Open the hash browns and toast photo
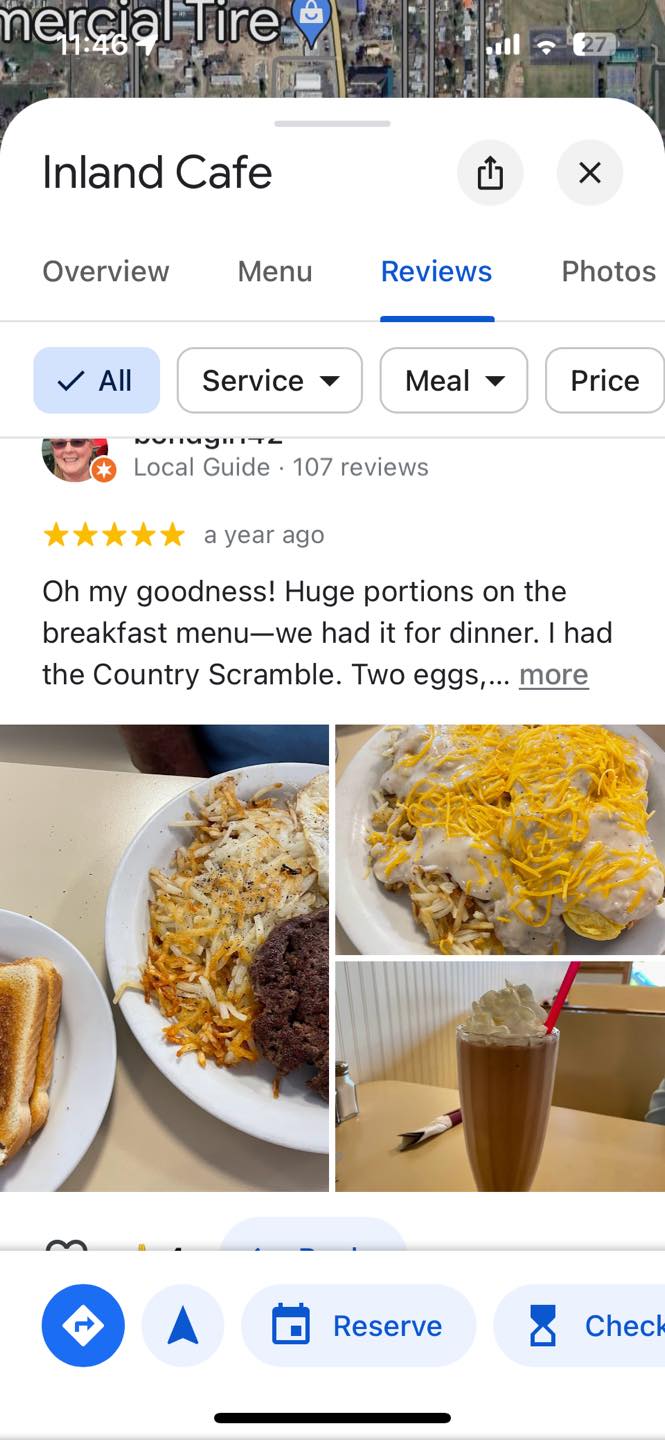665x1440 pixels. coord(164,957)
